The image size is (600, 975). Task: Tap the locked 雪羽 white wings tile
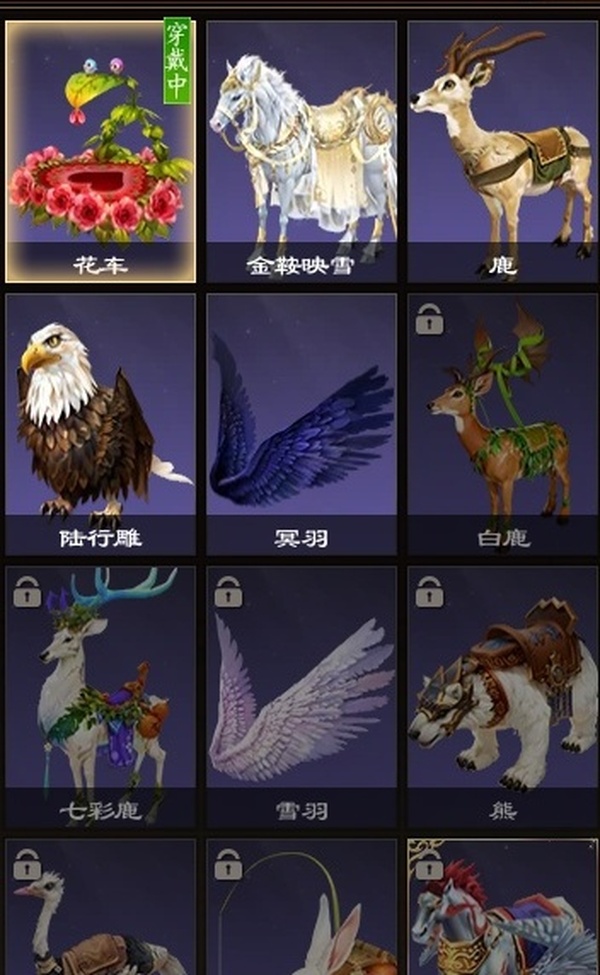click(301, 695)
